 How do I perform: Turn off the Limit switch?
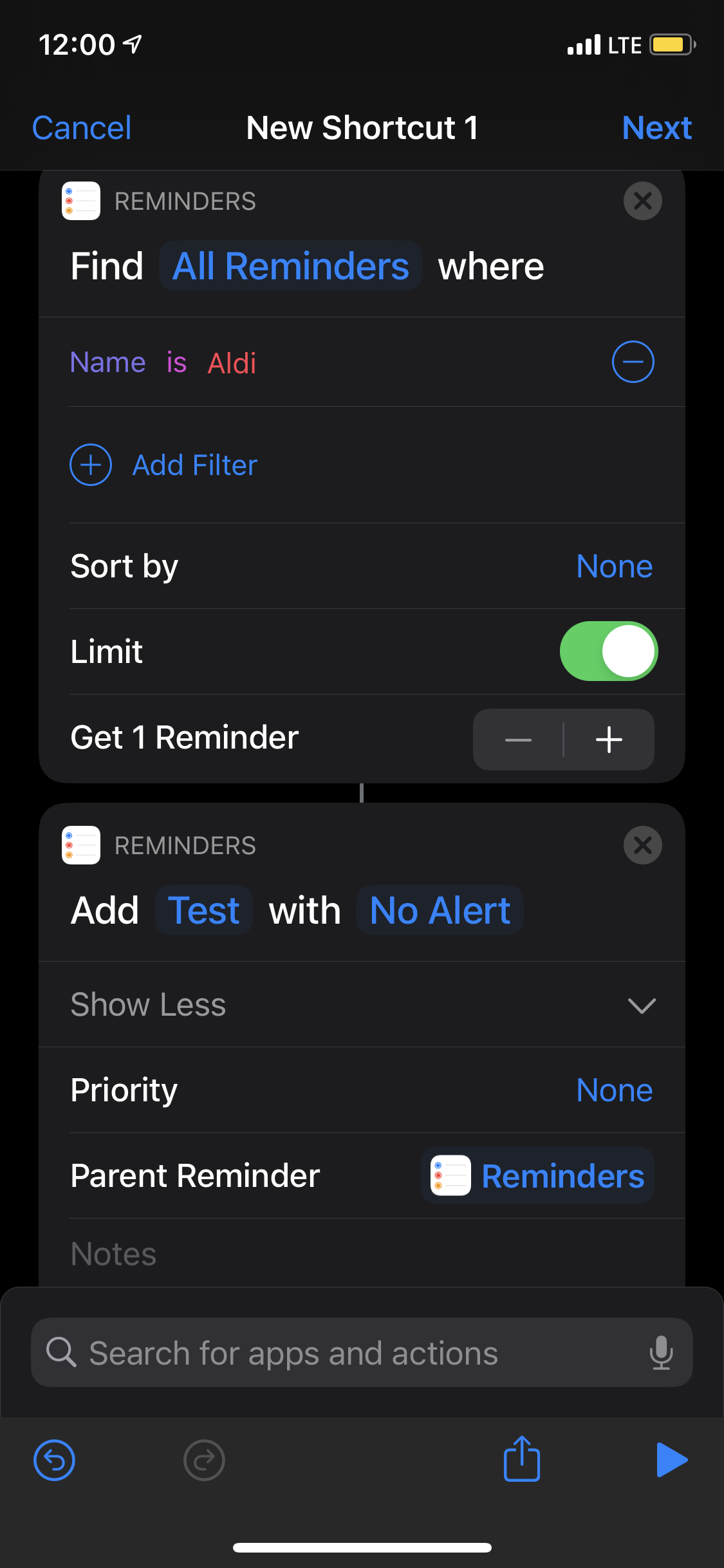[608, 651]
